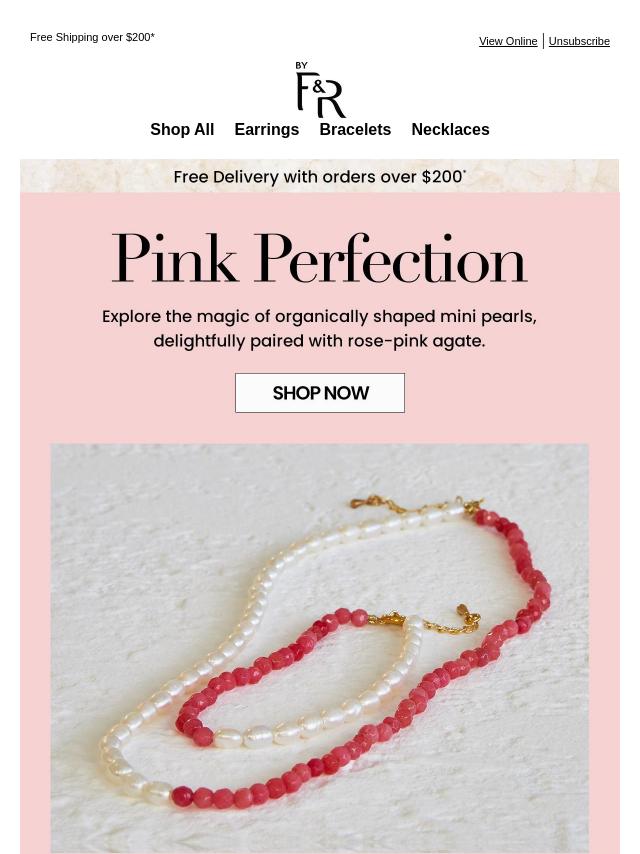The image size is (640, 854).
Task: Open the Shop All category
Action: (182, 129)
